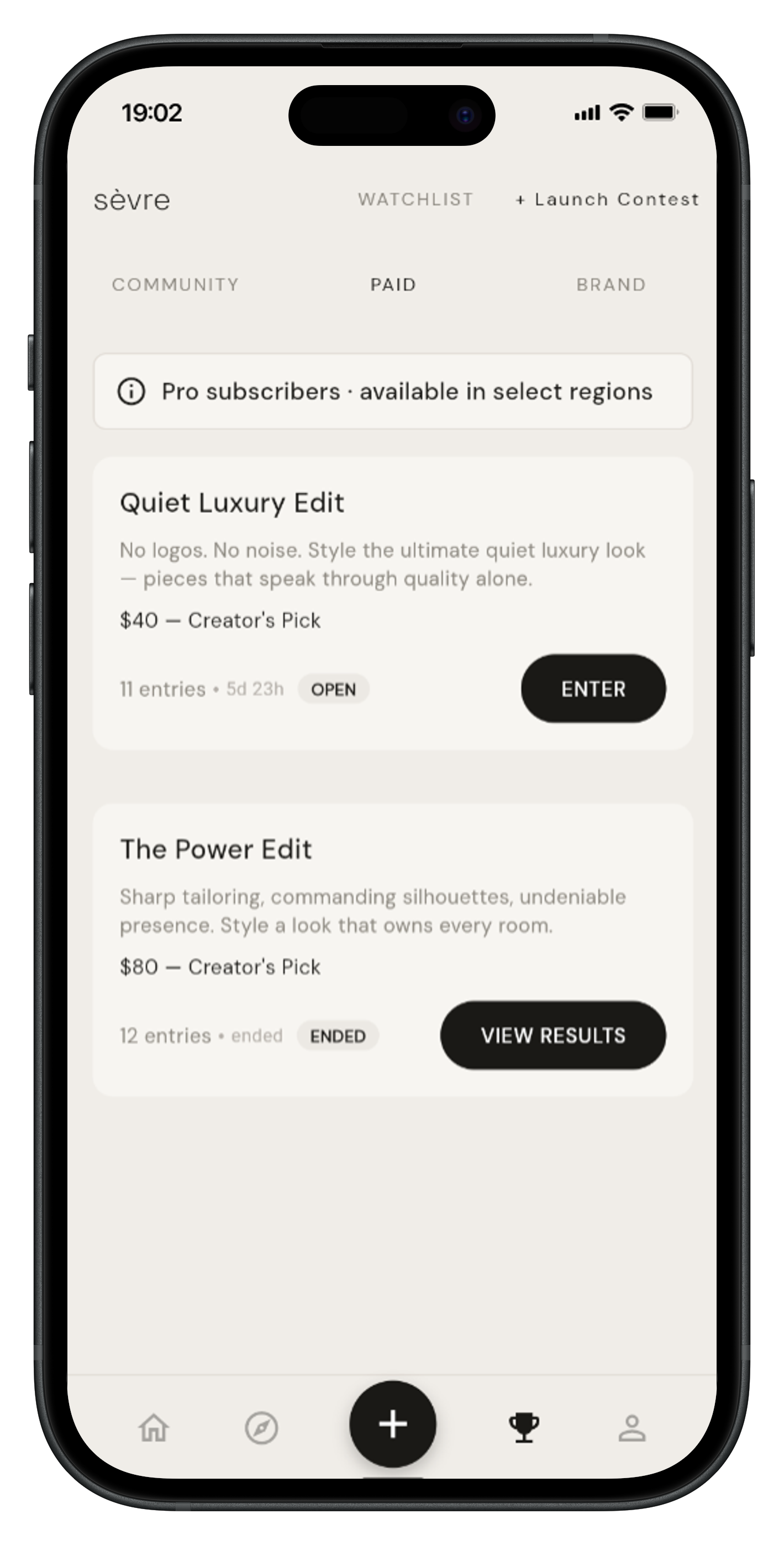The width and height of the screenshot is (784, 1545).
Task: Enter the Quiet Luxury Edit contest
Action: pos(593,689)
